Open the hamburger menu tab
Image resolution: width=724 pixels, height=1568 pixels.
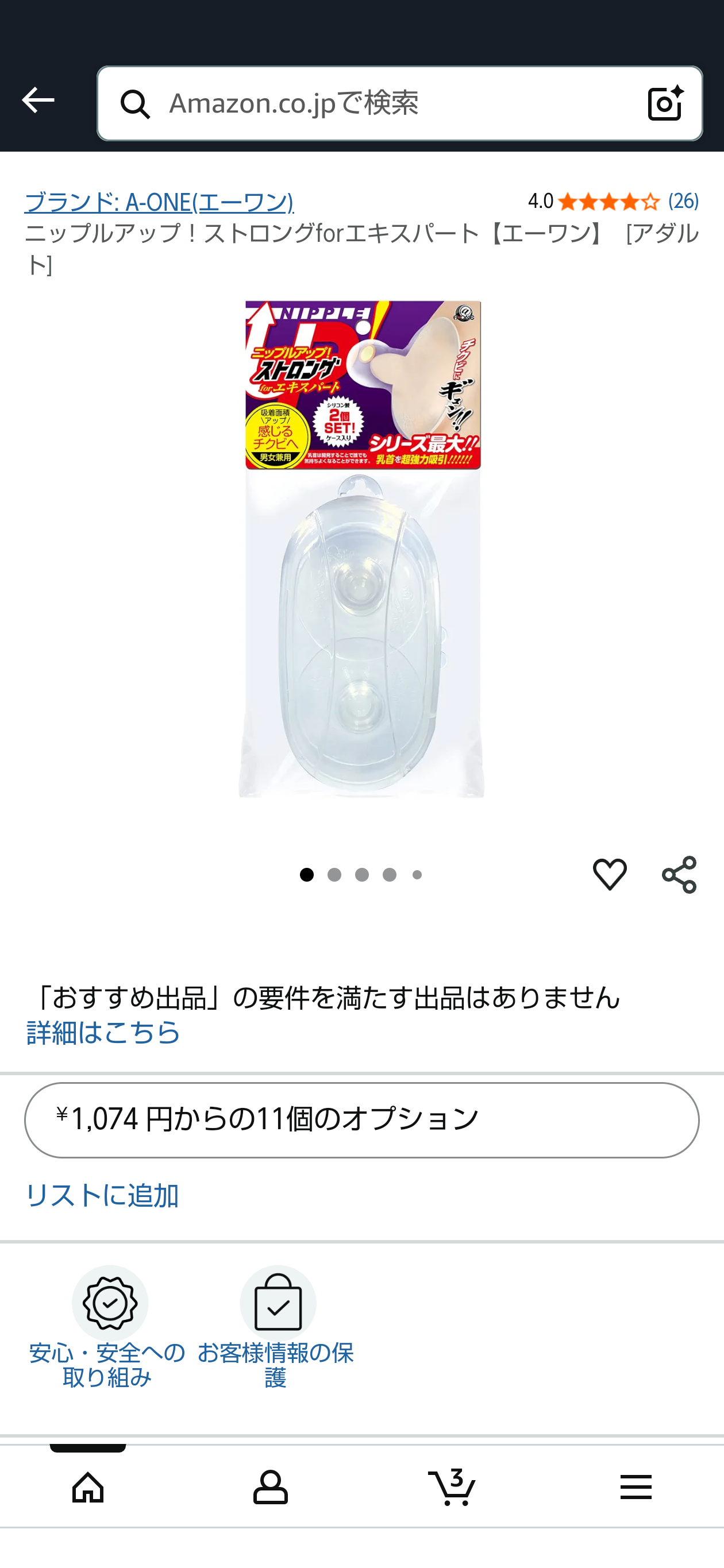636,1486
